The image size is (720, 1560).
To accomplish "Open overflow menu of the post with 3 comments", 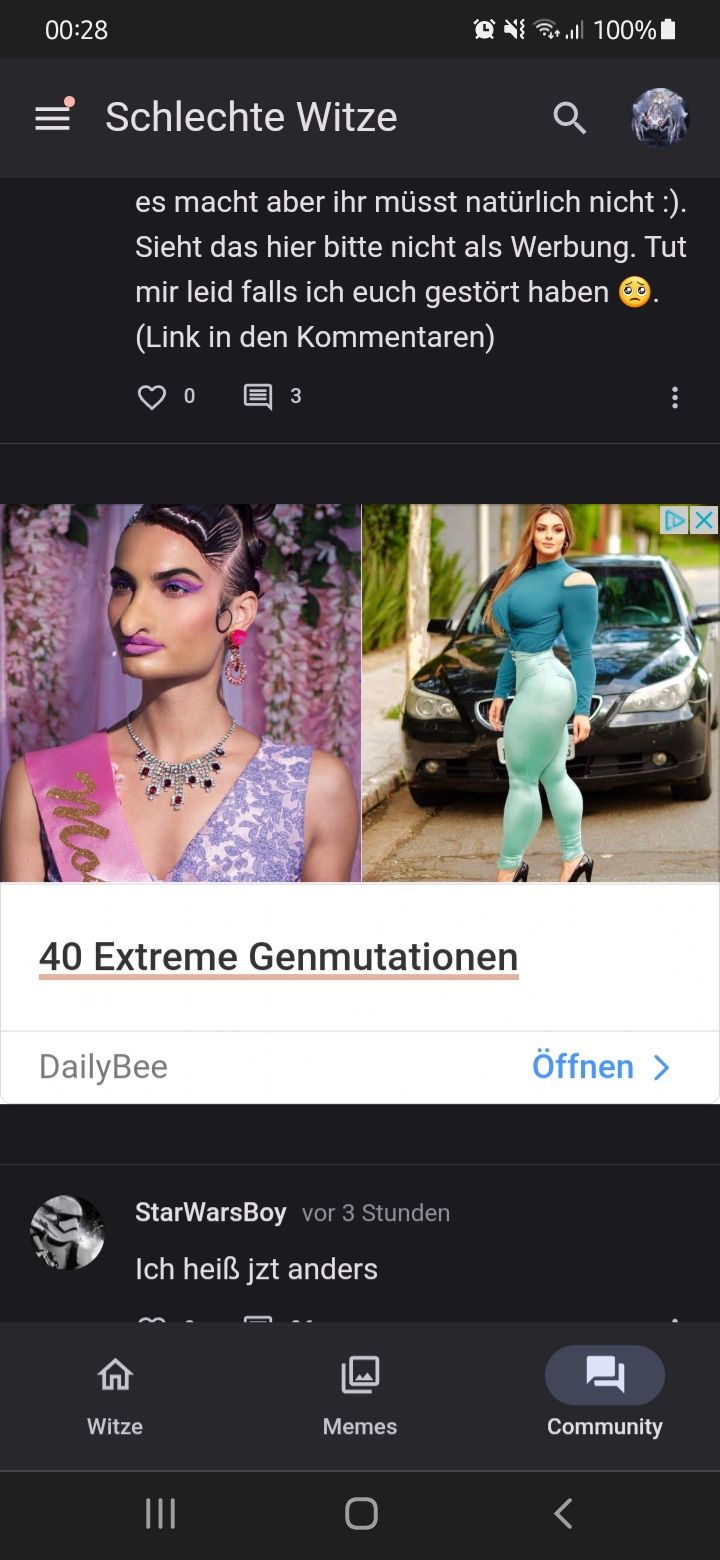I will 675,397.
